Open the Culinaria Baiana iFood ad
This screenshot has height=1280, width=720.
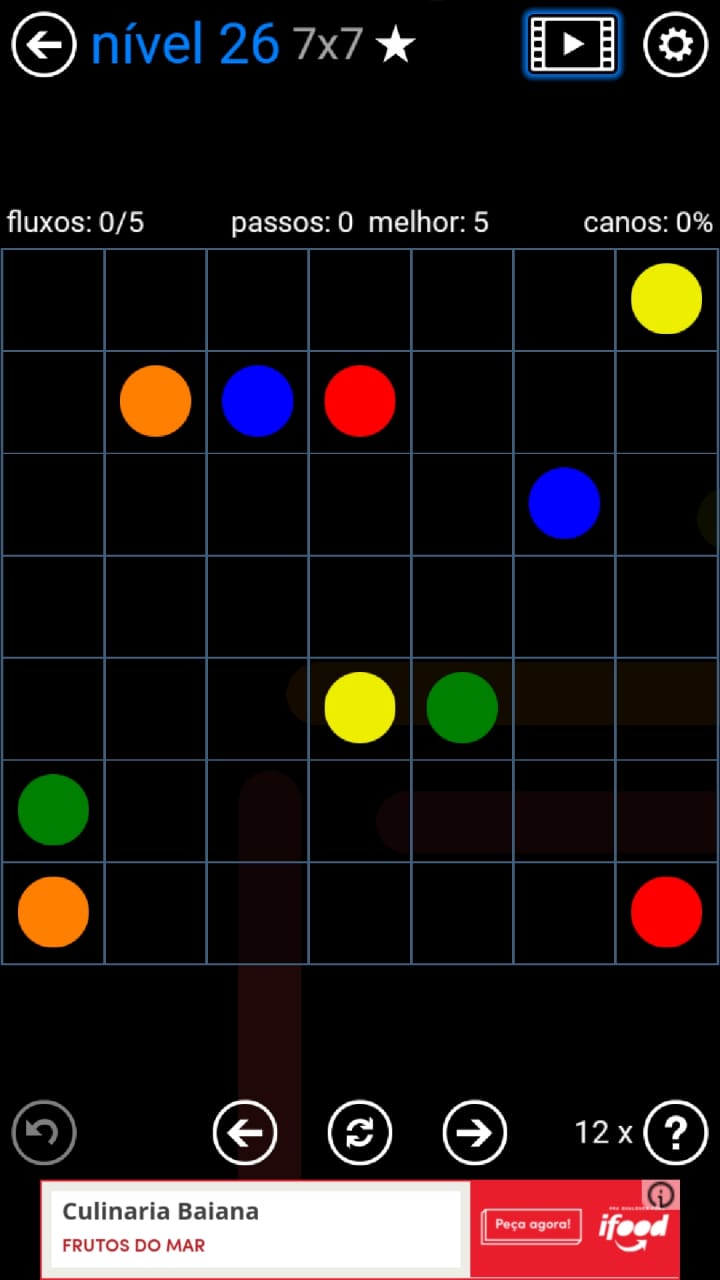coord(300,1228)
